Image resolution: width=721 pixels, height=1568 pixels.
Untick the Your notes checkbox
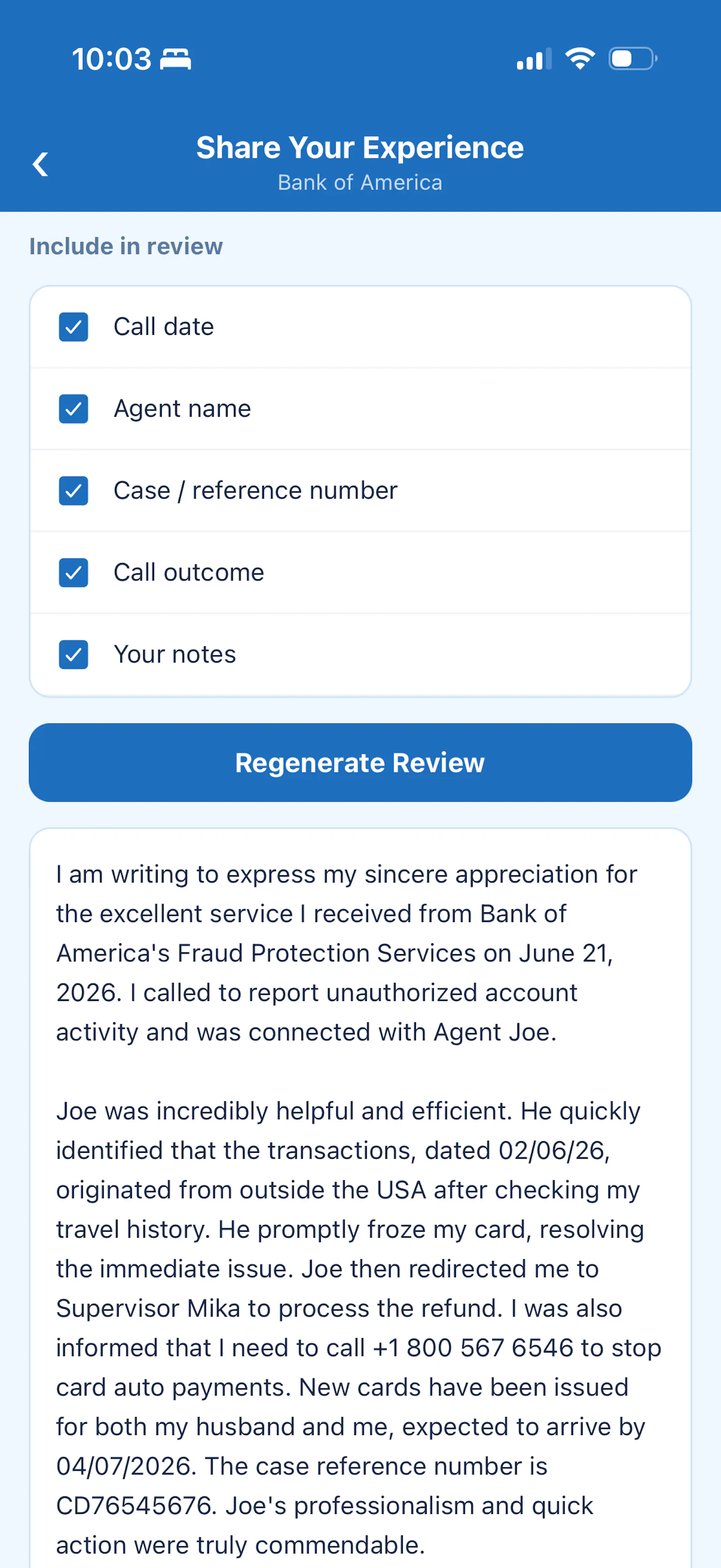click(73, 654)
